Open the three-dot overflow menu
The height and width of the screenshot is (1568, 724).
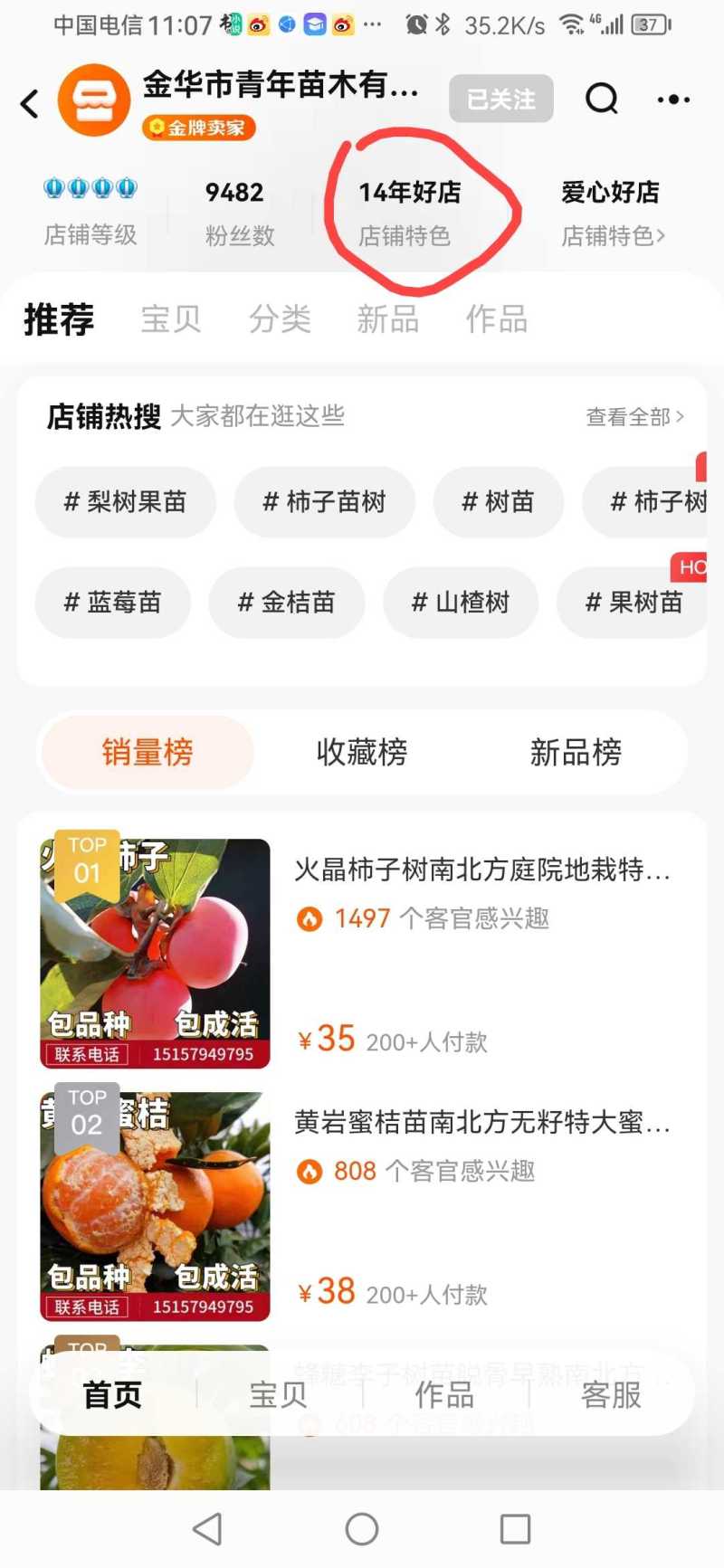673,100
